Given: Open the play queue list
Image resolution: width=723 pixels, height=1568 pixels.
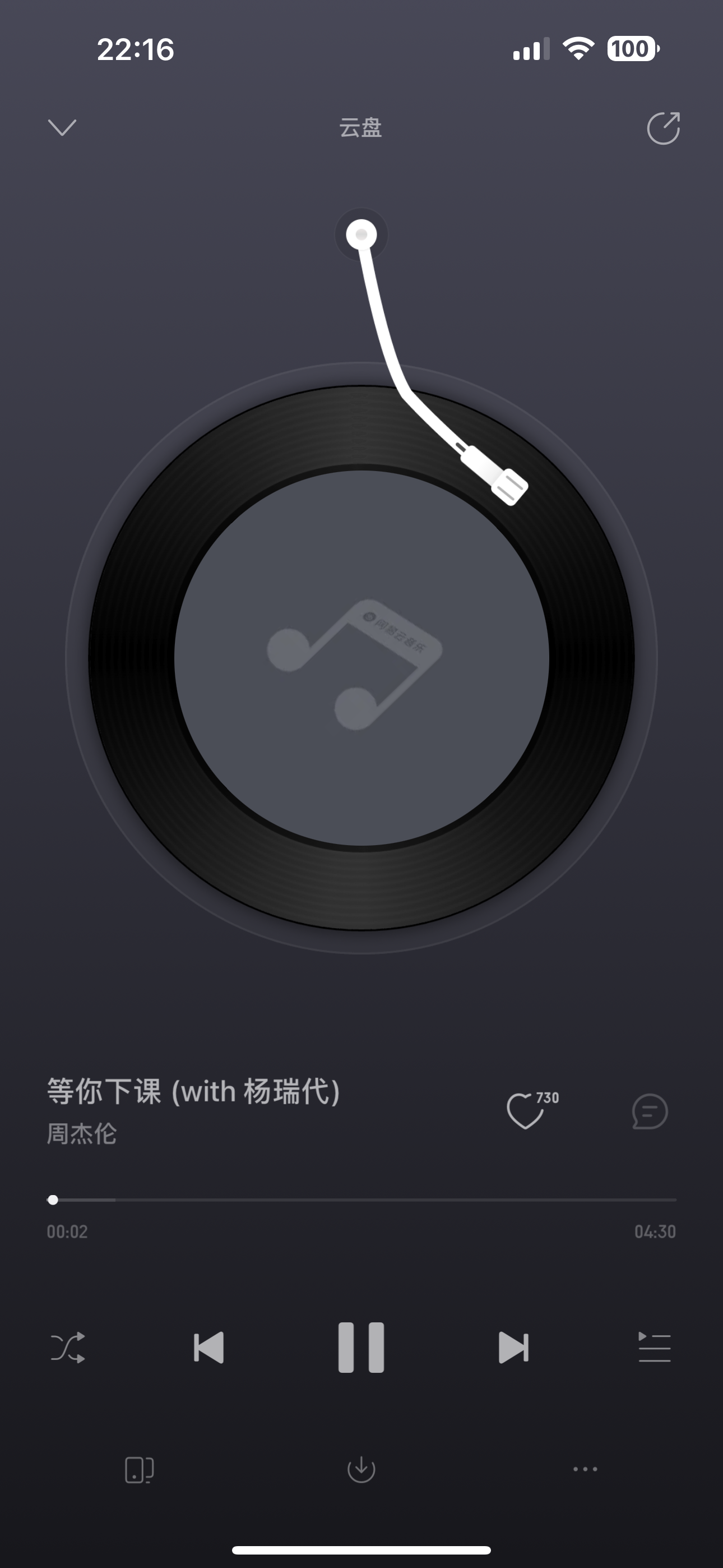Looking at the screenshot, I should click(x=654, y=1348).
